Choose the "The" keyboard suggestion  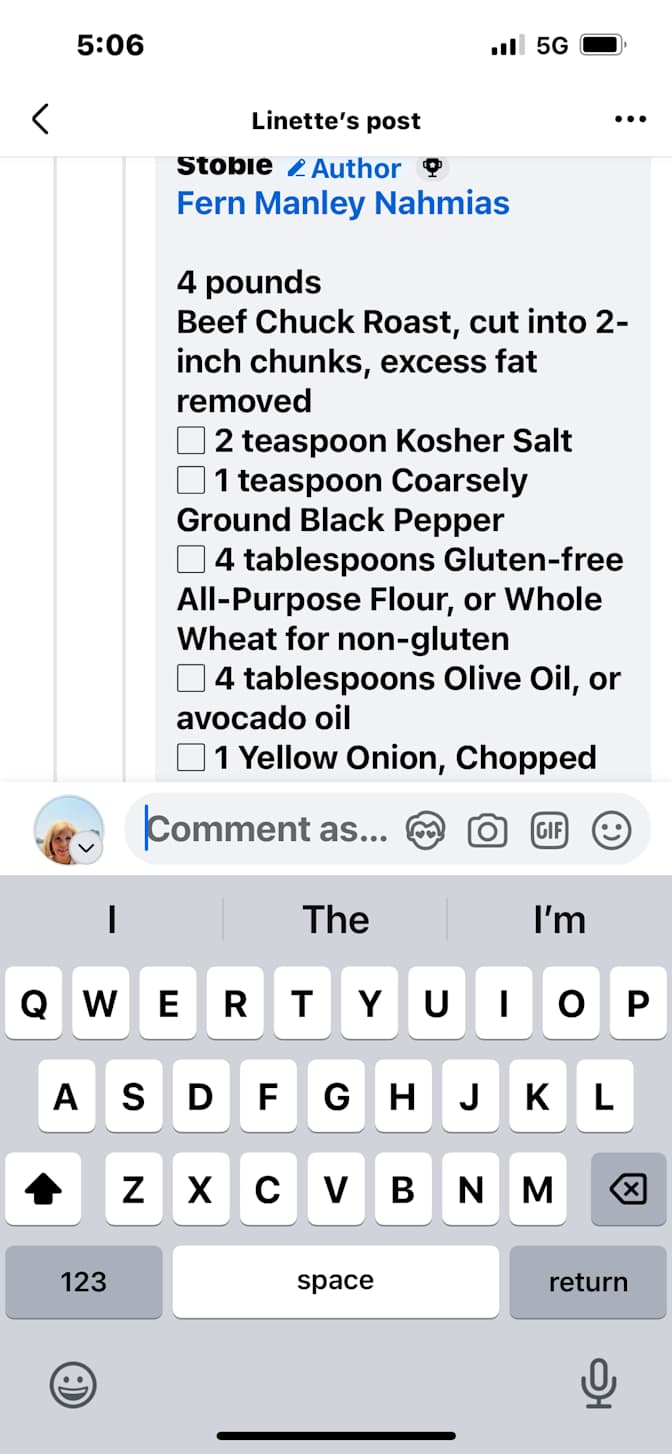coord(336,920)
